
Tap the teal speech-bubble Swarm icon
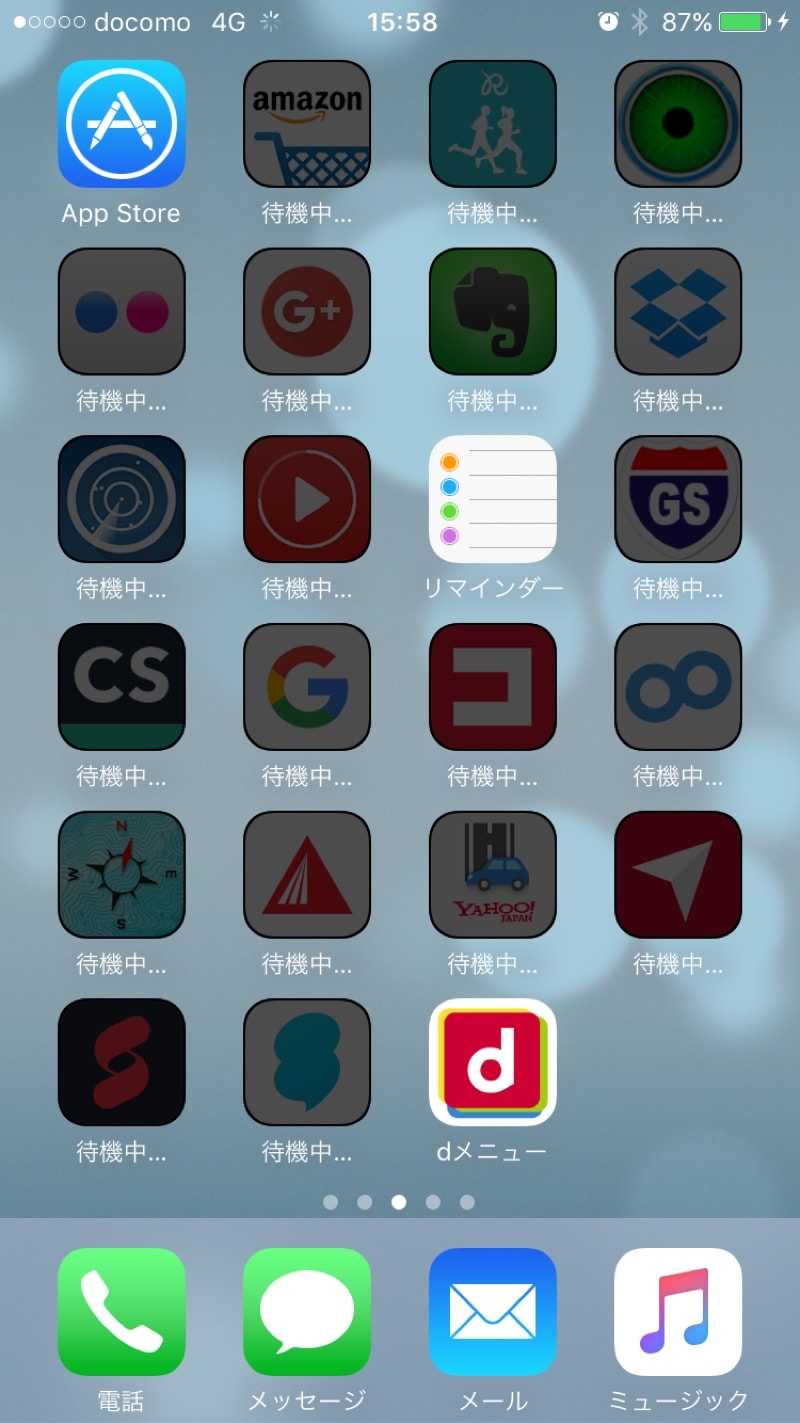[x=307, y=1063]
